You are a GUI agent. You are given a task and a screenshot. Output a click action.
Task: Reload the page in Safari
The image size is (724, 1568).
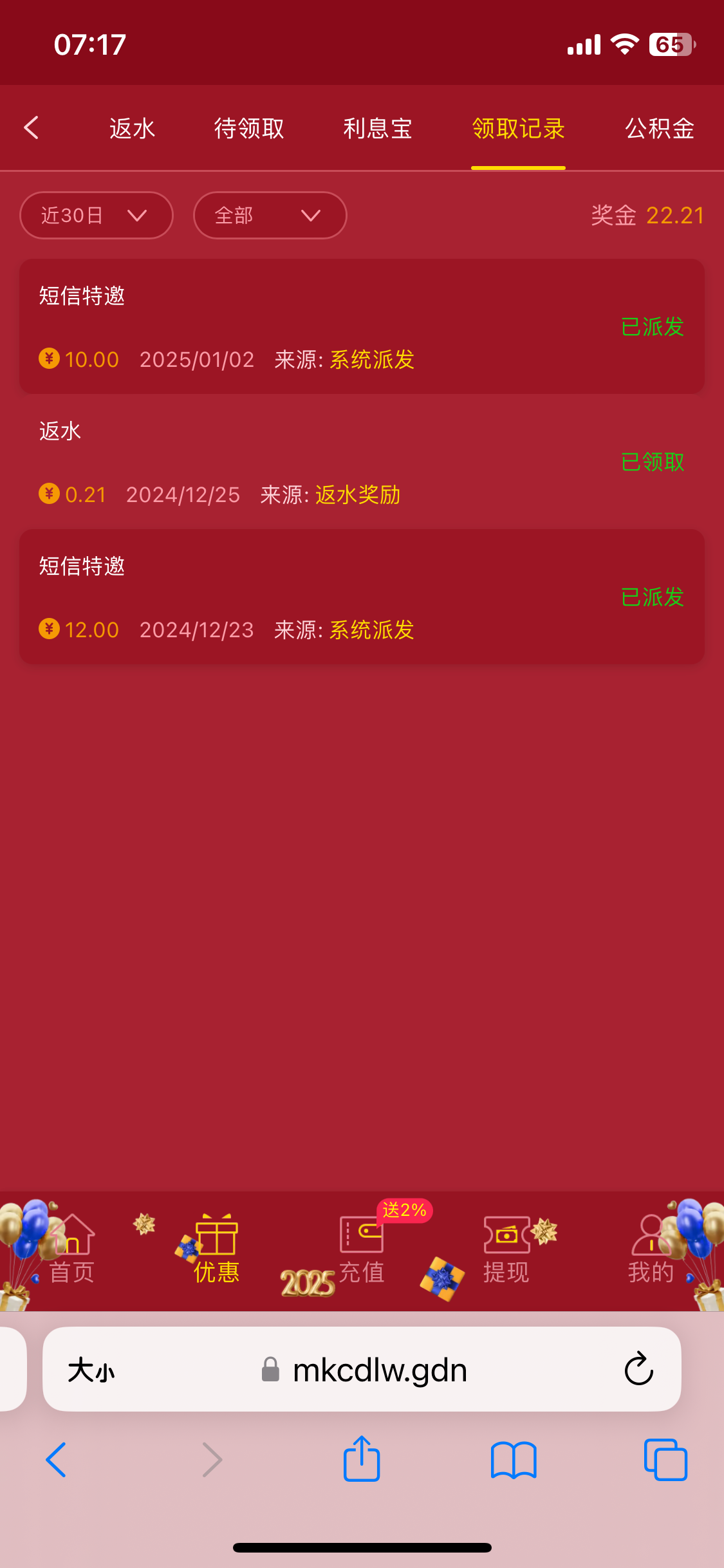[x=638, y=1369]
